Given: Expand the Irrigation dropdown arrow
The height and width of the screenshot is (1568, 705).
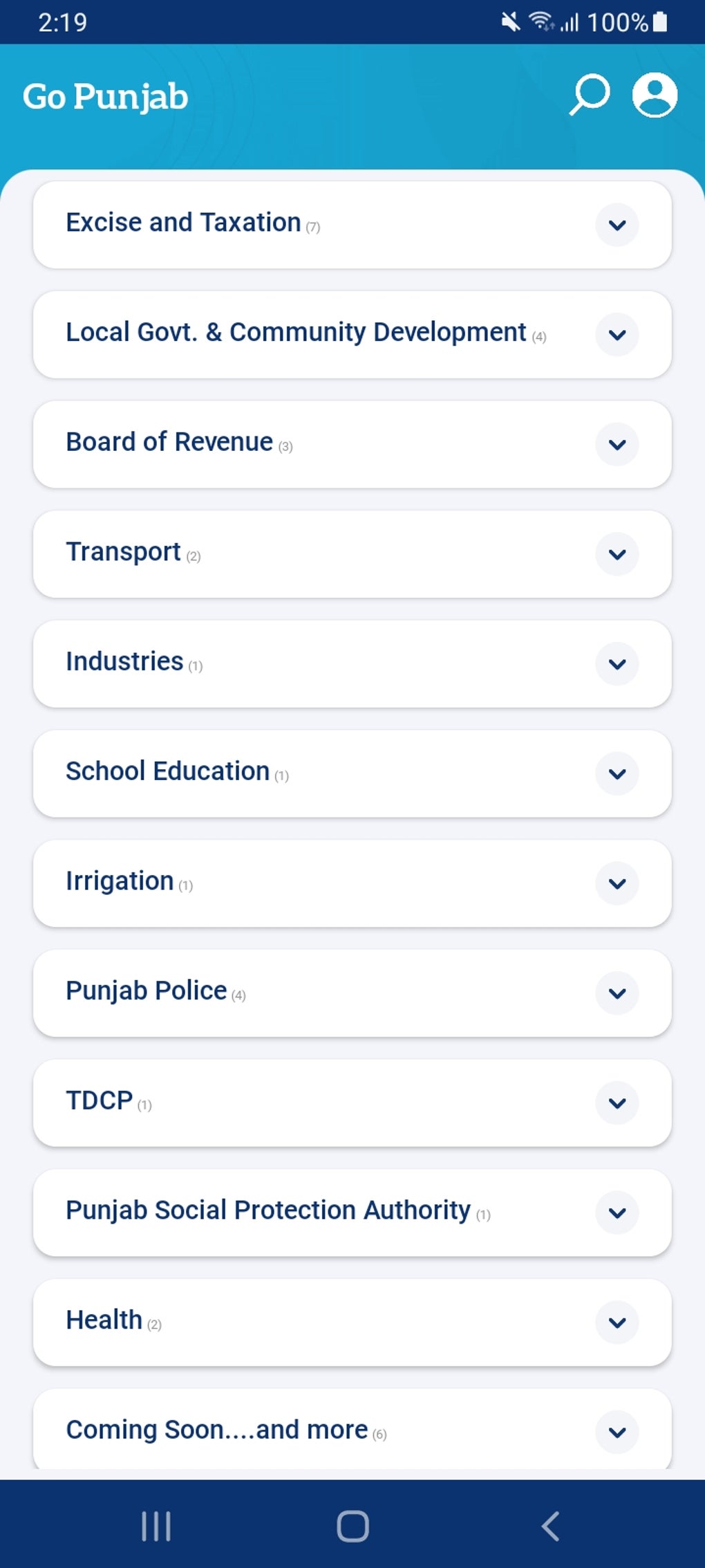Looking at the screenshot, I should (x=617, y=883).
